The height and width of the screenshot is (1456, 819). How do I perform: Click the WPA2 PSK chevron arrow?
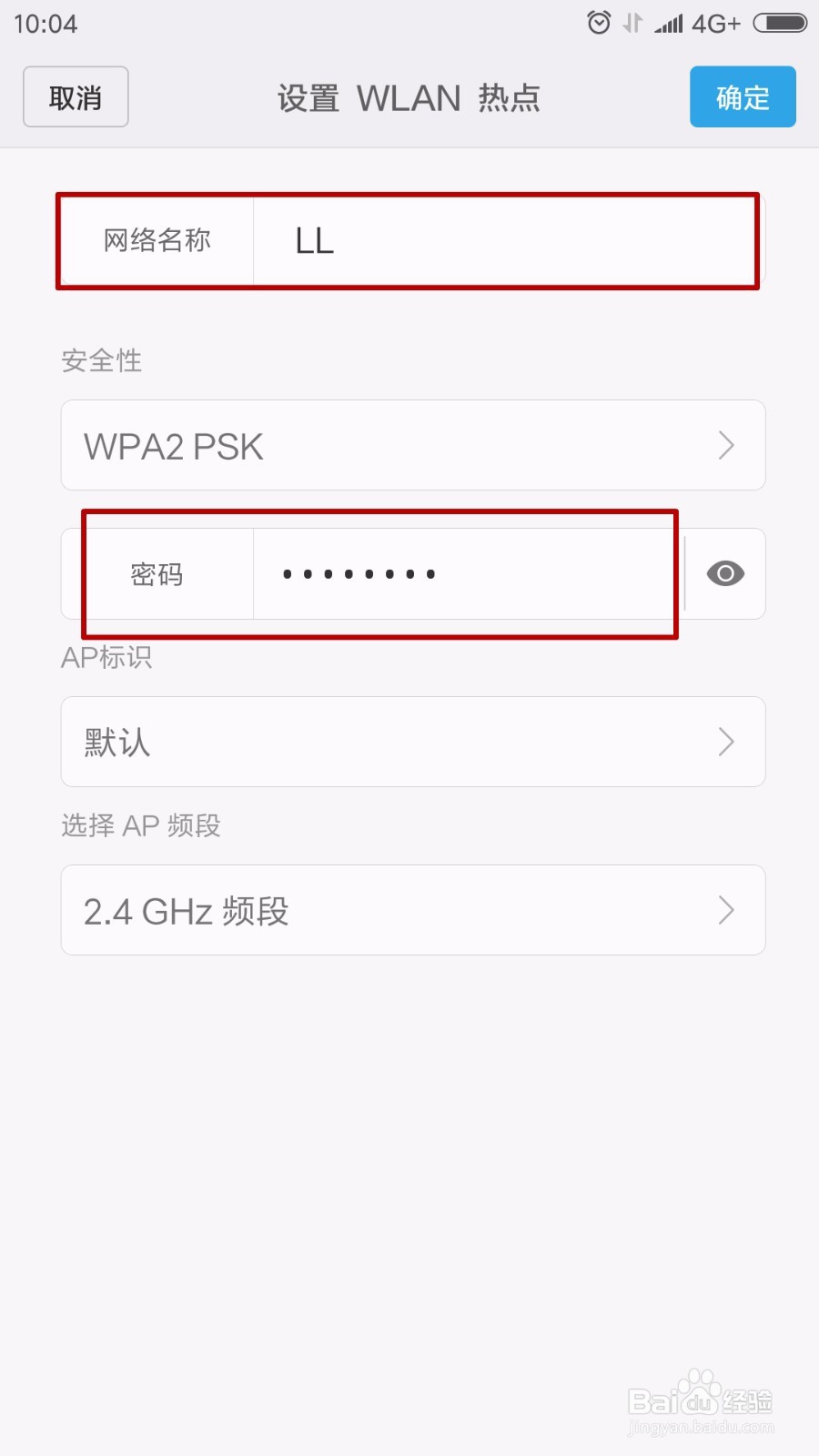tap(725, 446)
